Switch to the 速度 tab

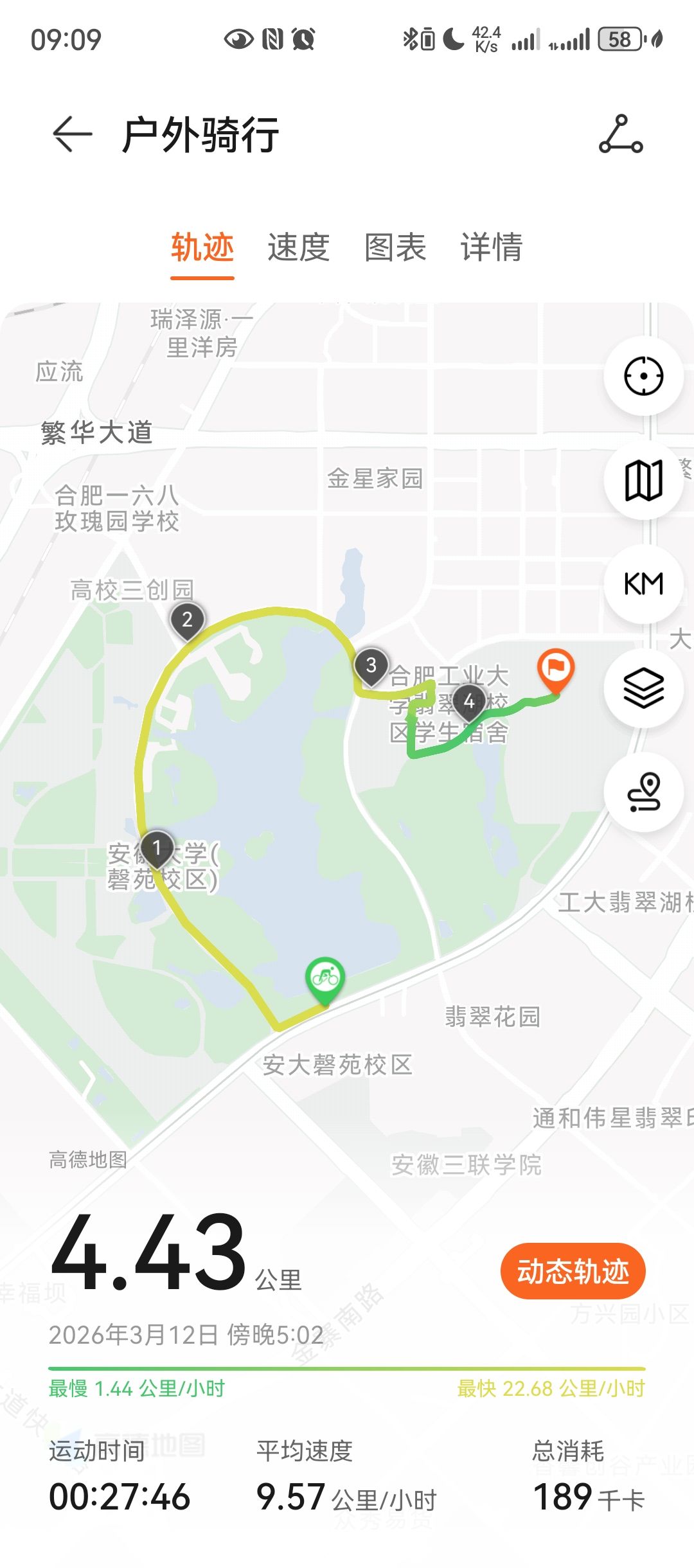(299, 247)
